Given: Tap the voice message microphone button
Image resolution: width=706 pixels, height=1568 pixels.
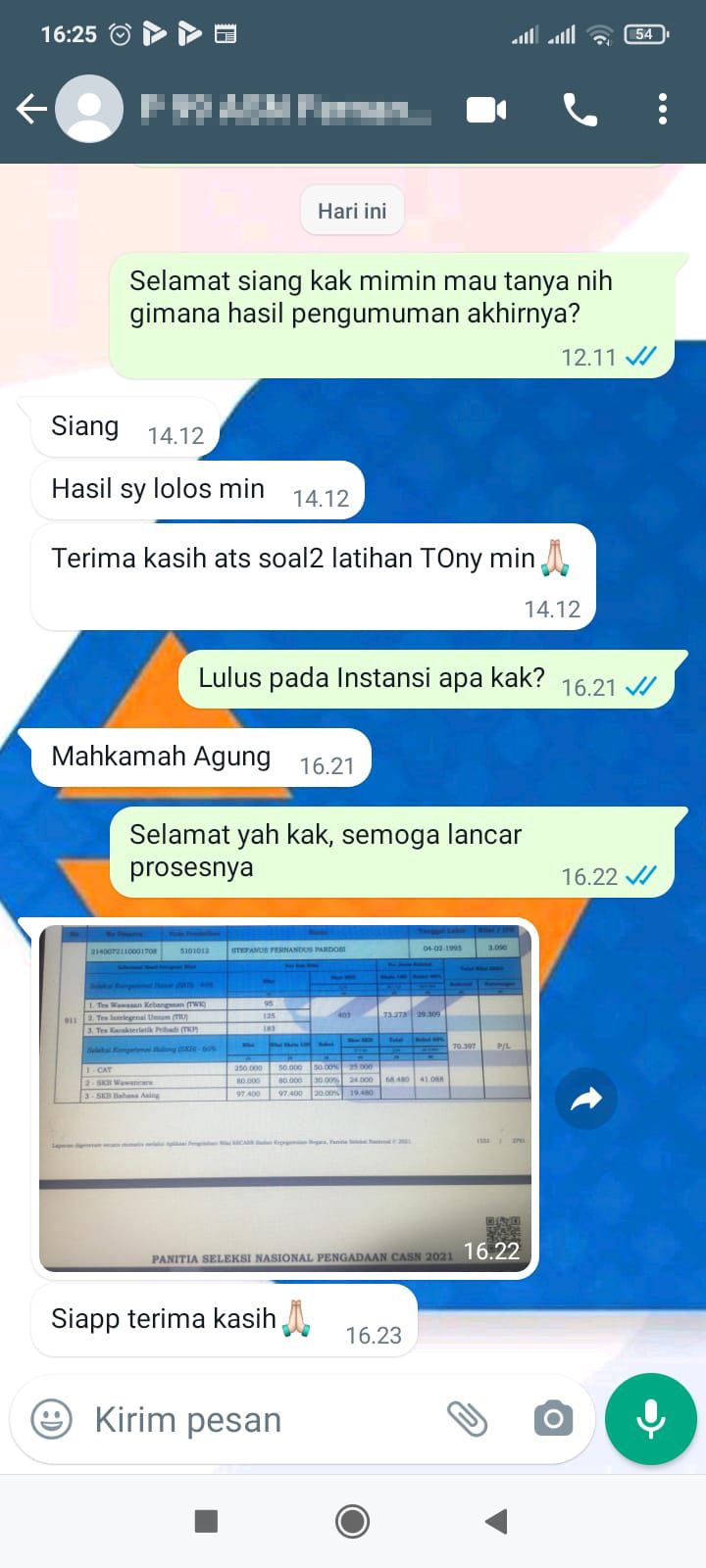Looking at the screenshot, I should point(650,1419).
